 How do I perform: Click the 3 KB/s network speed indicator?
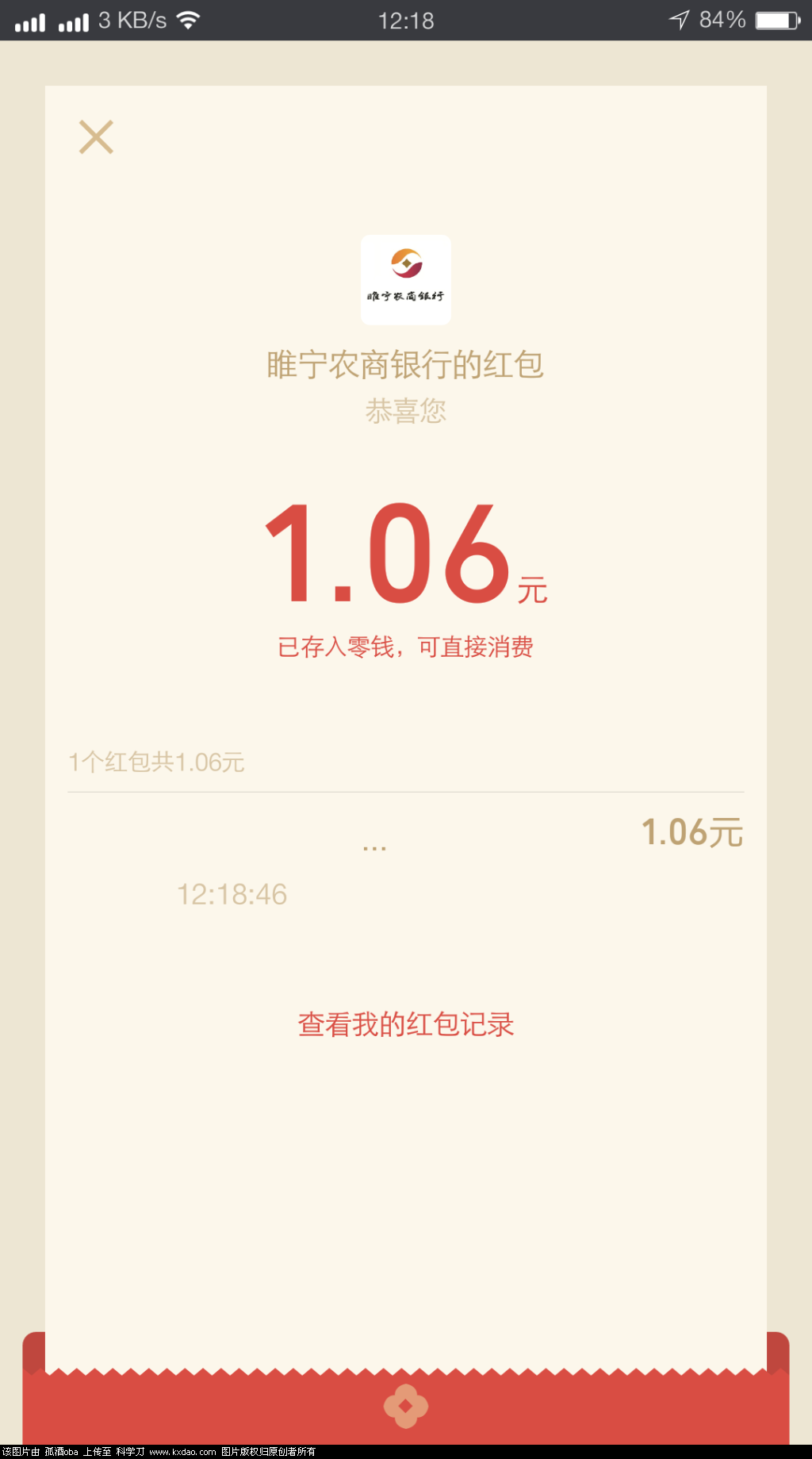click(x=133, y=20)
